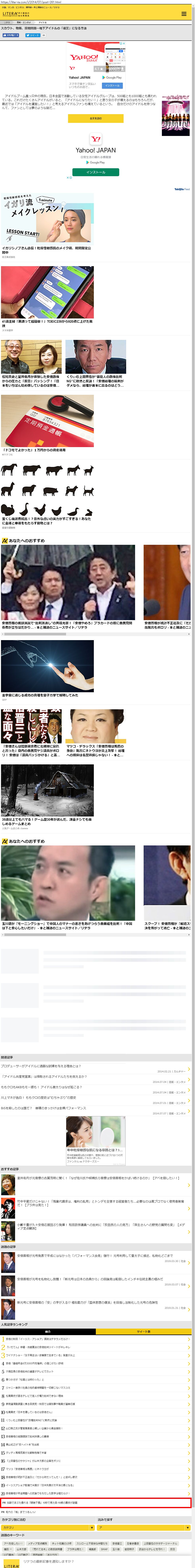Viewport: 195px width, 1568px height.
Task: Open related article BiSを殺したのは誰だ
Action: click(x=43, y=1108)
